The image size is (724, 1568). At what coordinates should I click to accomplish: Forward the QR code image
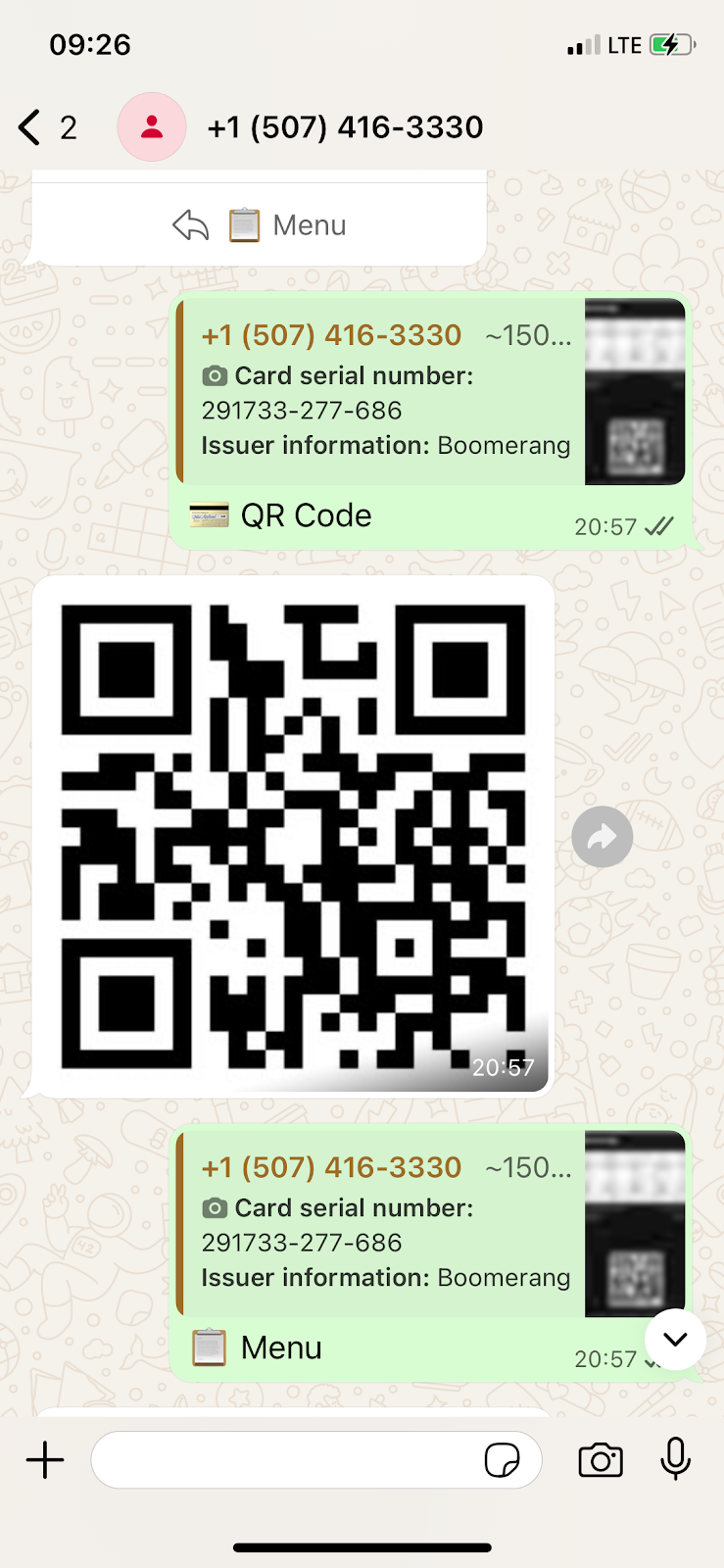click(x=602, y=836)
